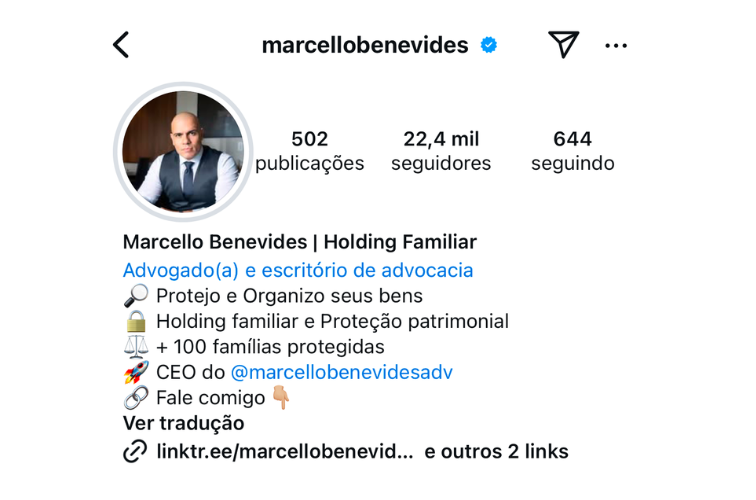Open the 644 seguindo list

coord(572,151)
